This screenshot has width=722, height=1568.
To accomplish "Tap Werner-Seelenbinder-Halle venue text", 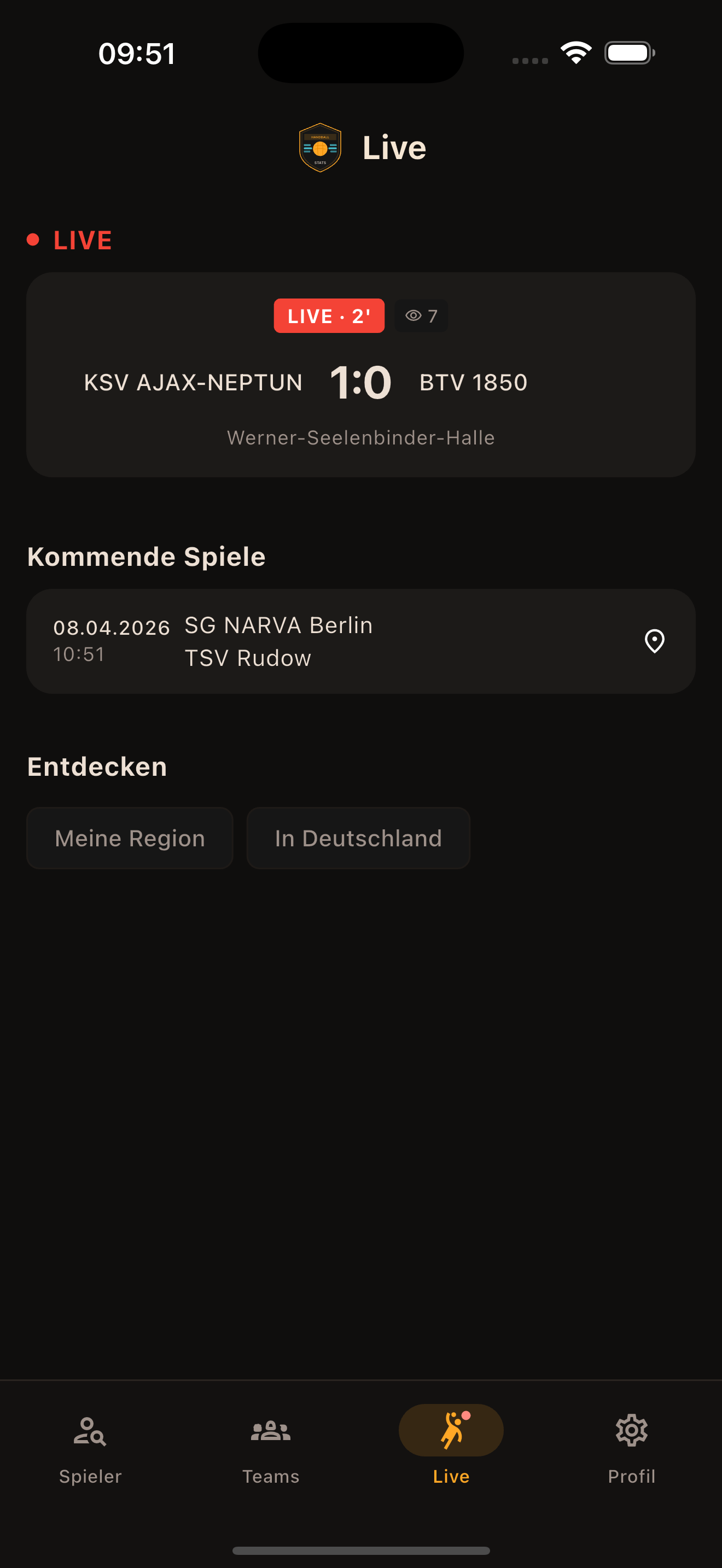I will [x=360, y=437].
